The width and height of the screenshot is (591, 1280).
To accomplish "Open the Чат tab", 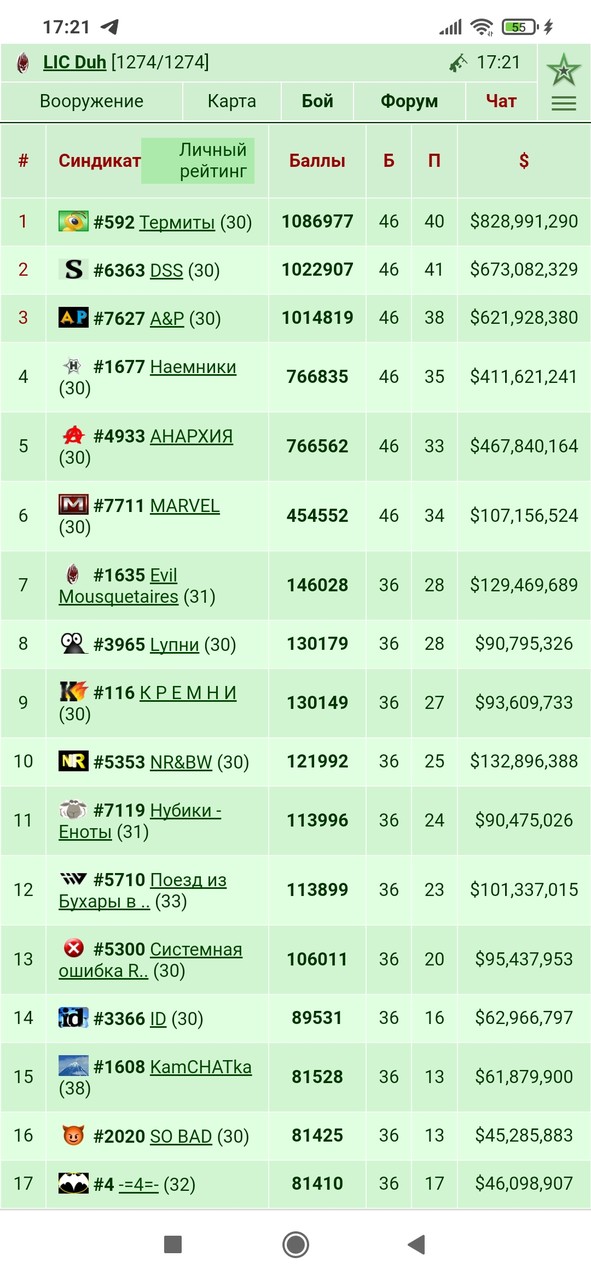I will pyautogui.click(x=501, y=101).
